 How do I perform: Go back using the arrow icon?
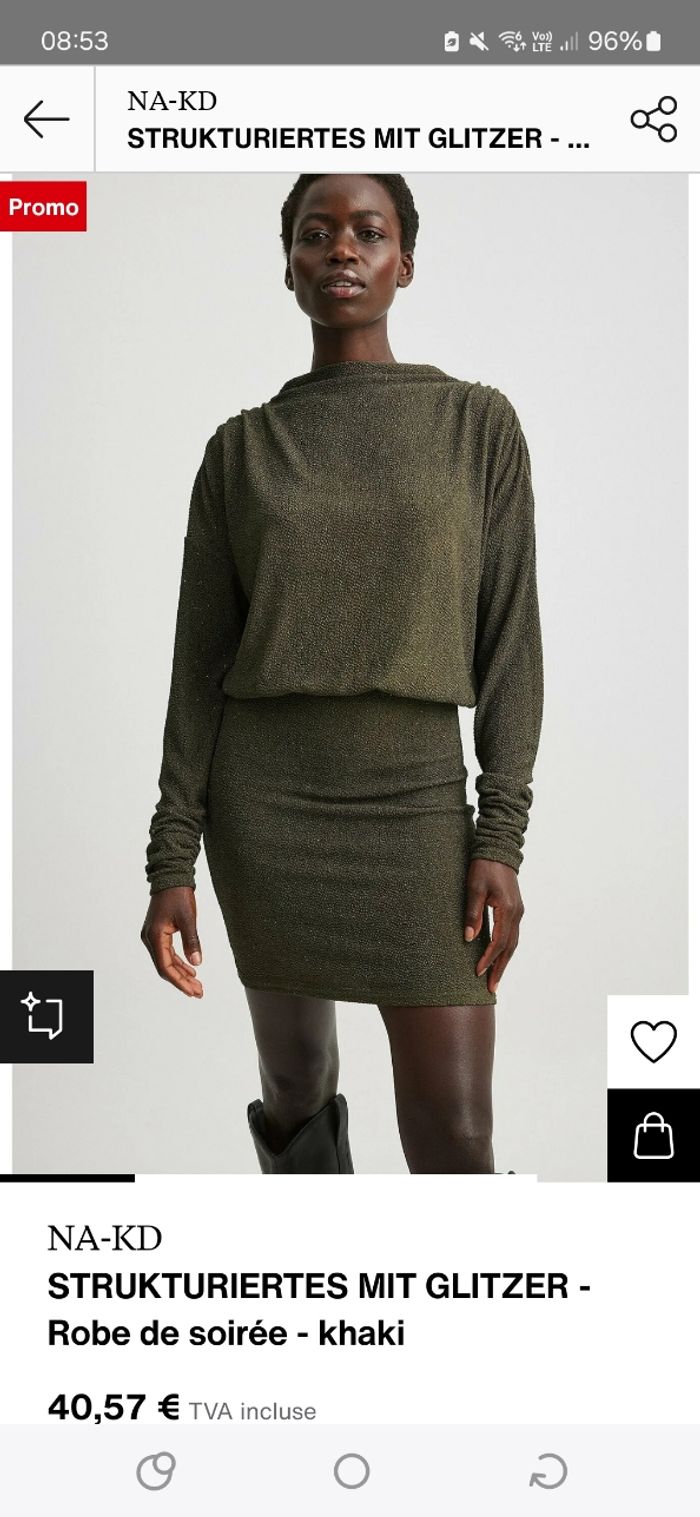coord(46,119)
